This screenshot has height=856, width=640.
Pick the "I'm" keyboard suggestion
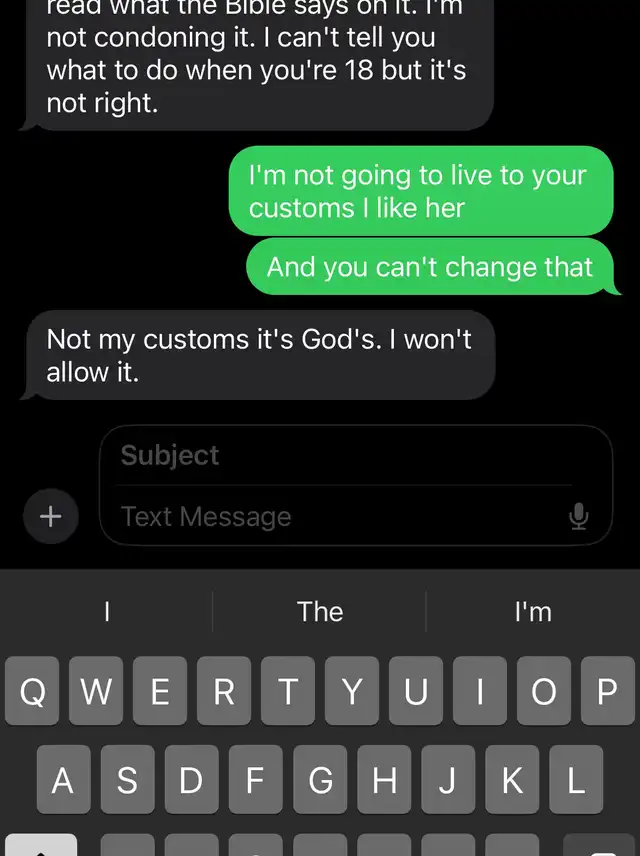click(533, 611)
